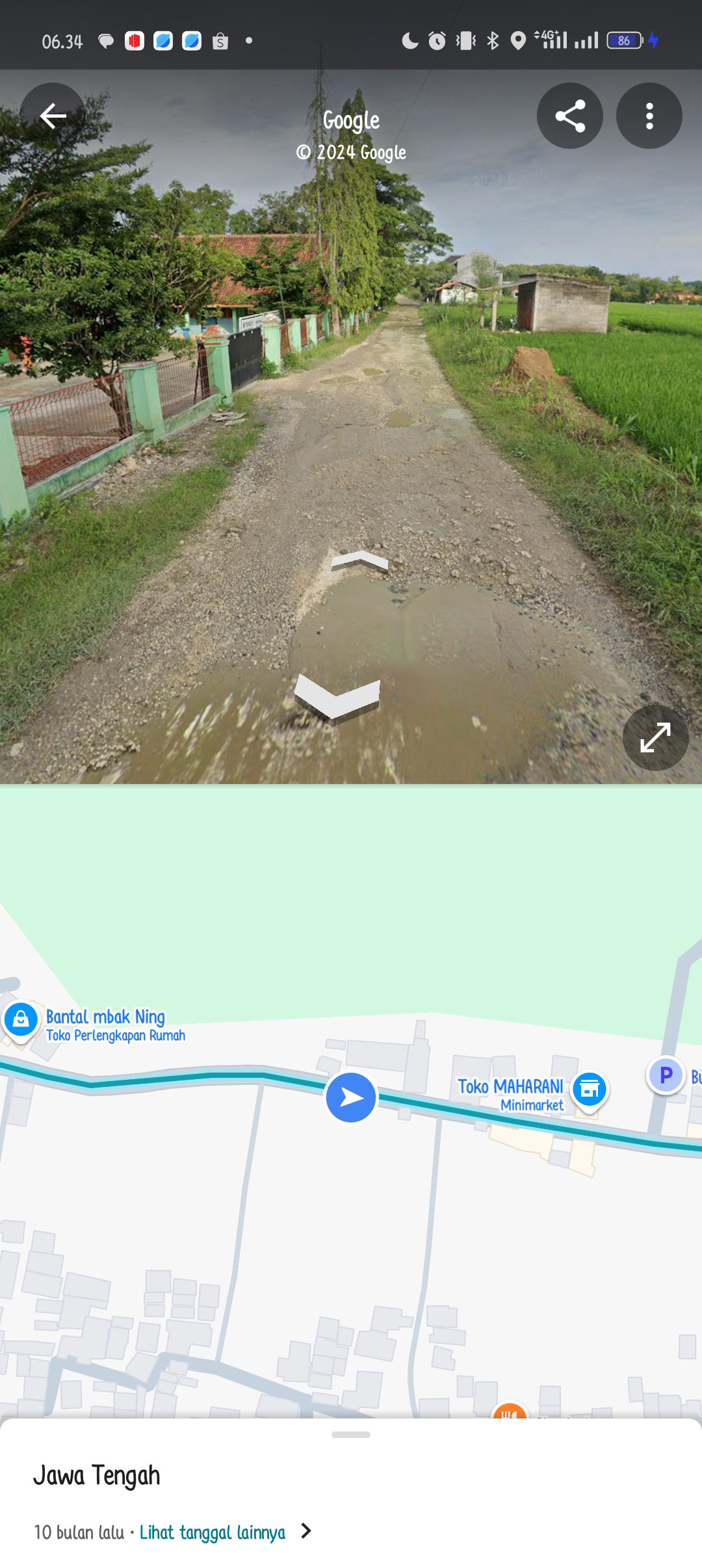Go back from Street View

coord(53,116)
